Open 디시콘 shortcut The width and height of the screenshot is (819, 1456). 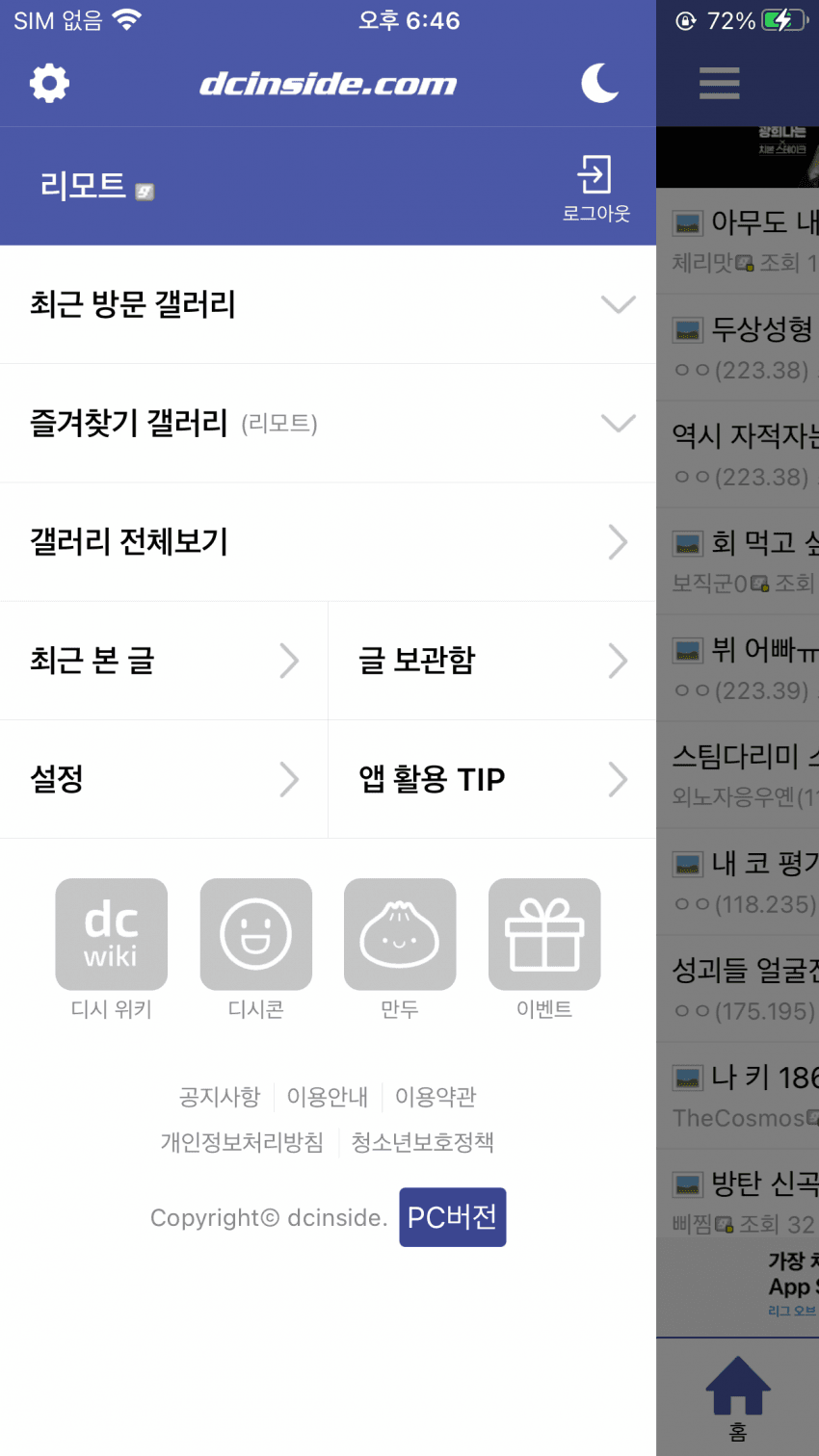pos(255,934)
